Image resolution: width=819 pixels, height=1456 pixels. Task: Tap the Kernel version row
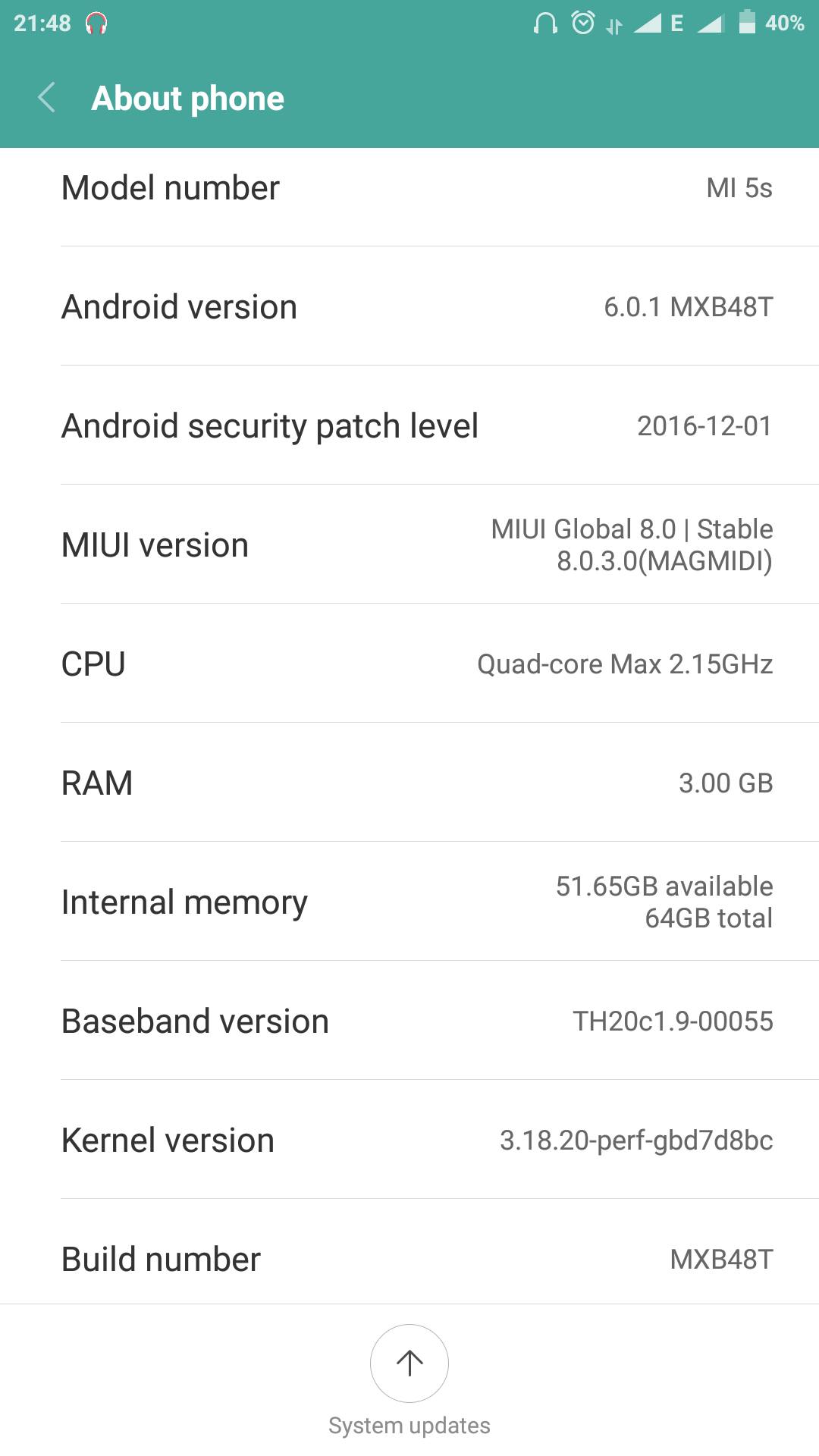(x=409, y=1139)
